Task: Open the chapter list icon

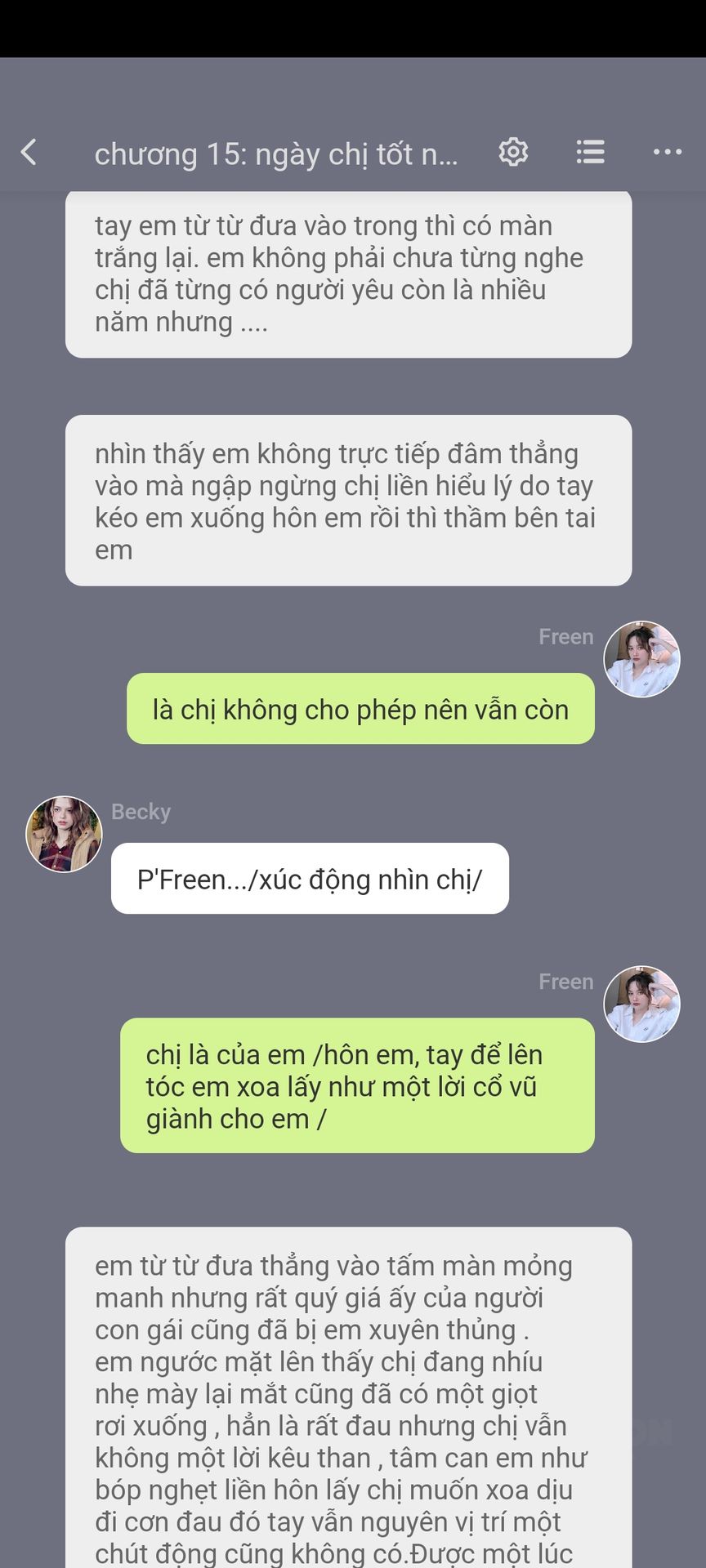Action: pyautogui.click(x=590, y=152)
